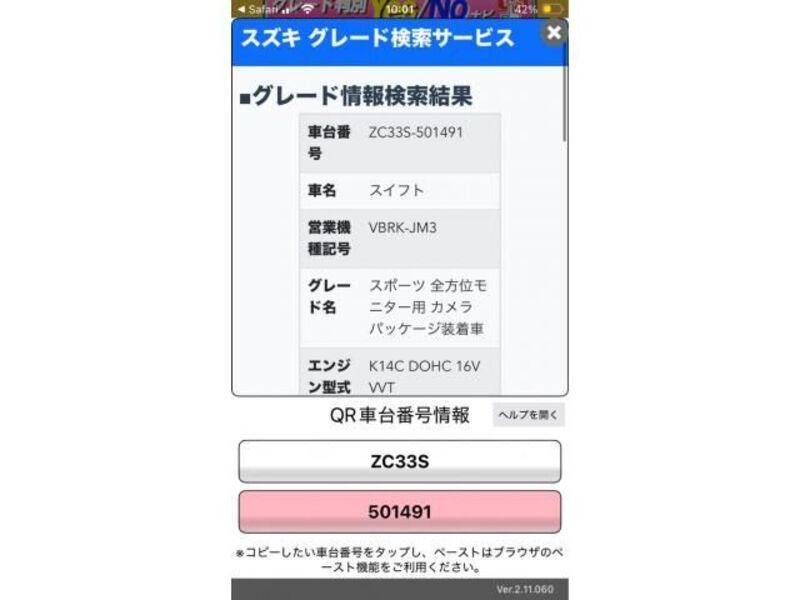Image resolution: width=800 pixels, height=600 pixels.
Task: Copy the 501491 chassis number
Action: click(x=399, y=512)
